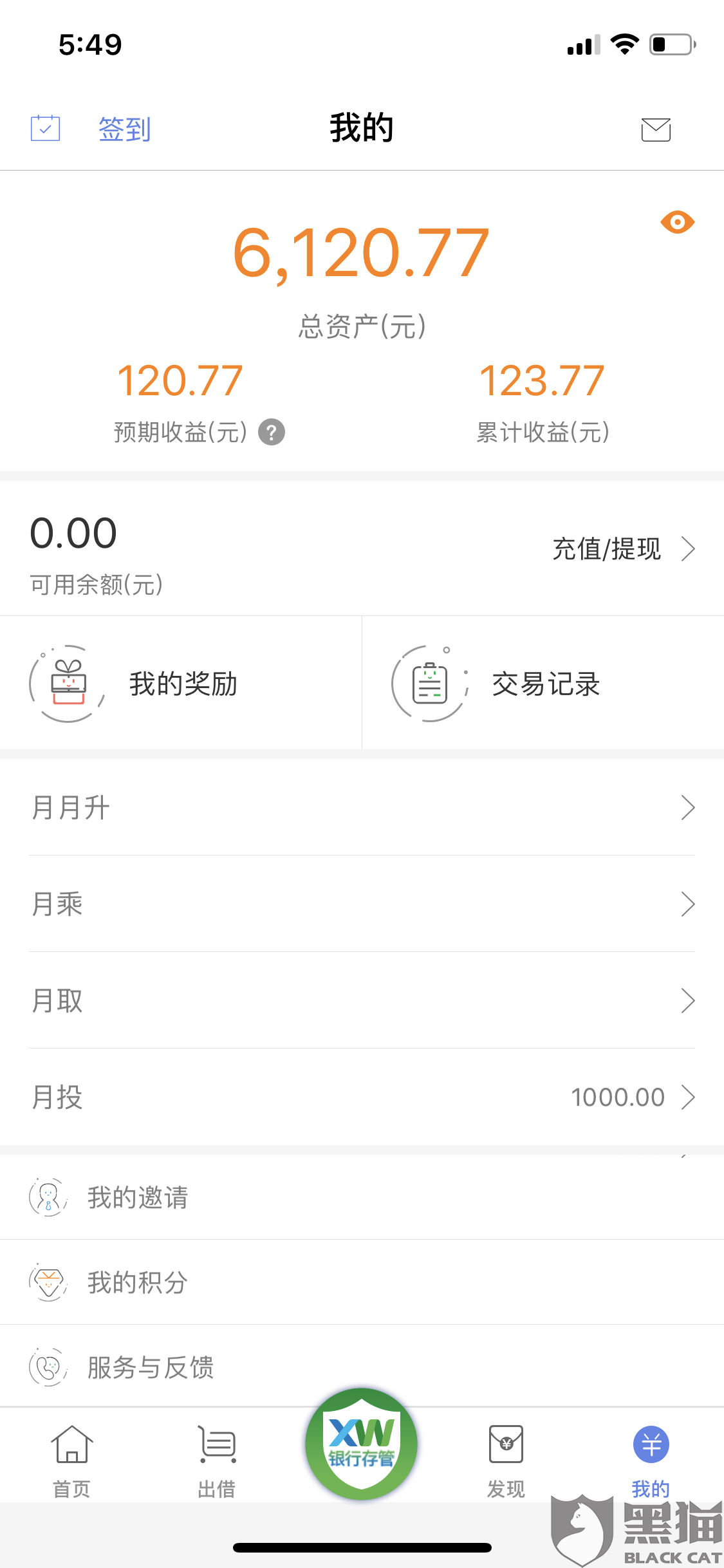Tap the 签到 check-in button
The height and width of the screenshot is (1568, 724).
pos(124,129)
